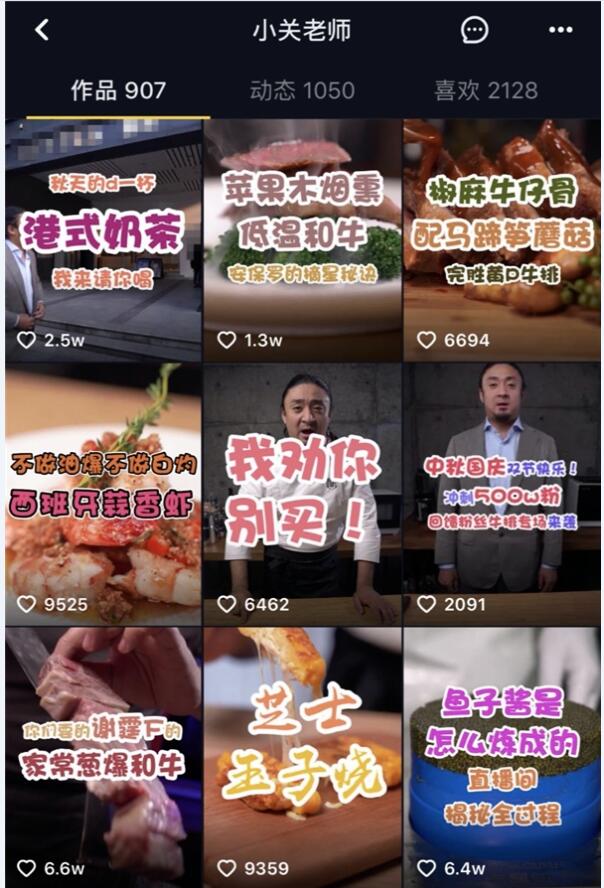Select the 作品 907 tab

(x=118, y=91)
